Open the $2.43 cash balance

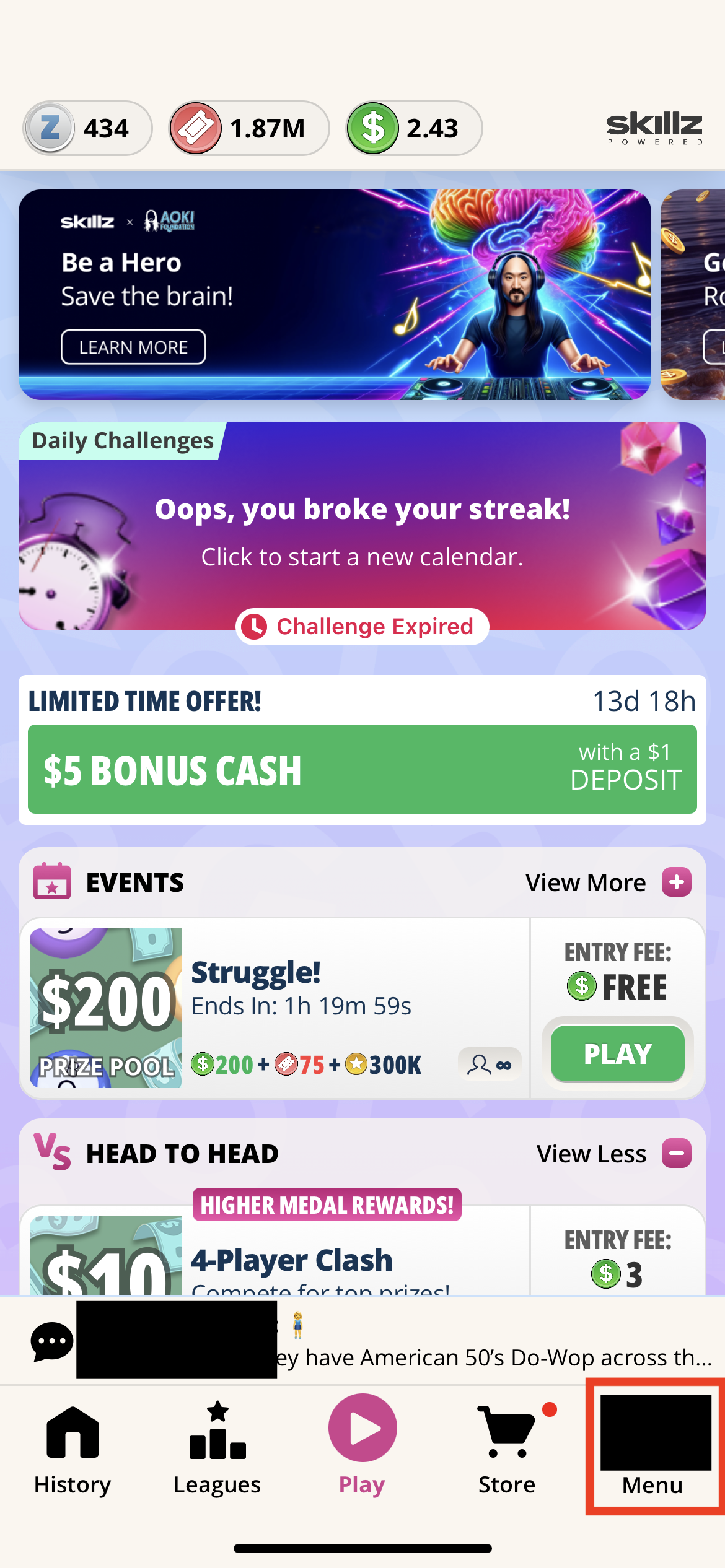tap(413, 128)
